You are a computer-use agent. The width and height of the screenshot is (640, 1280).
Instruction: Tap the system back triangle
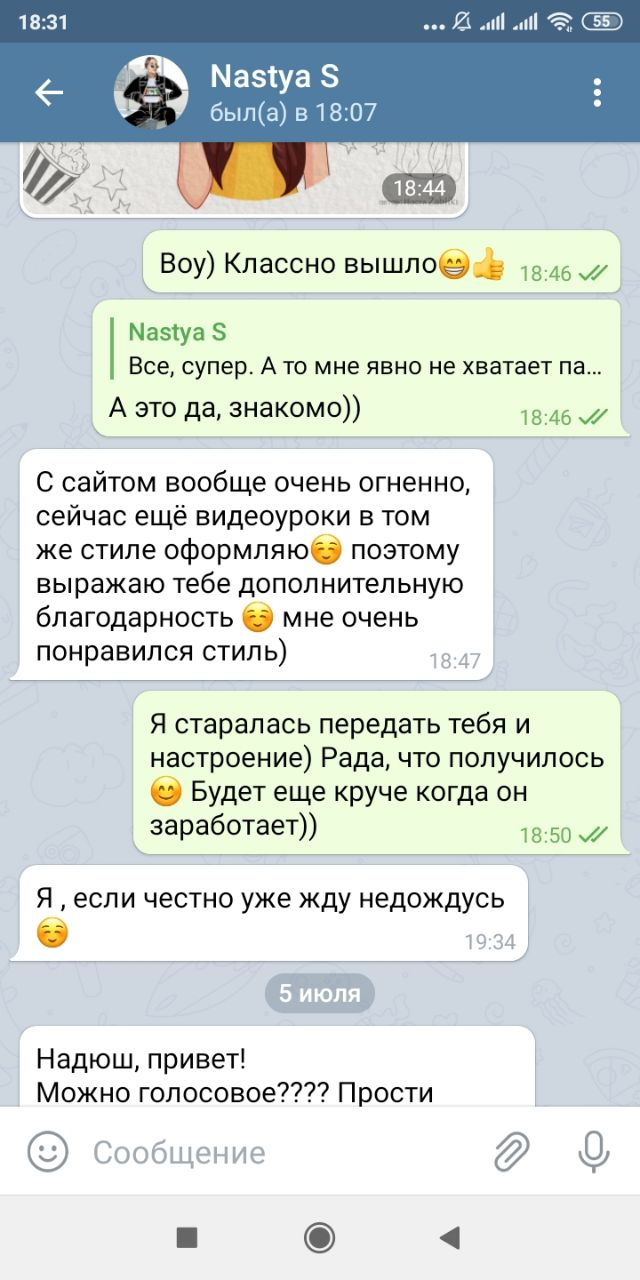(449, 1238)
